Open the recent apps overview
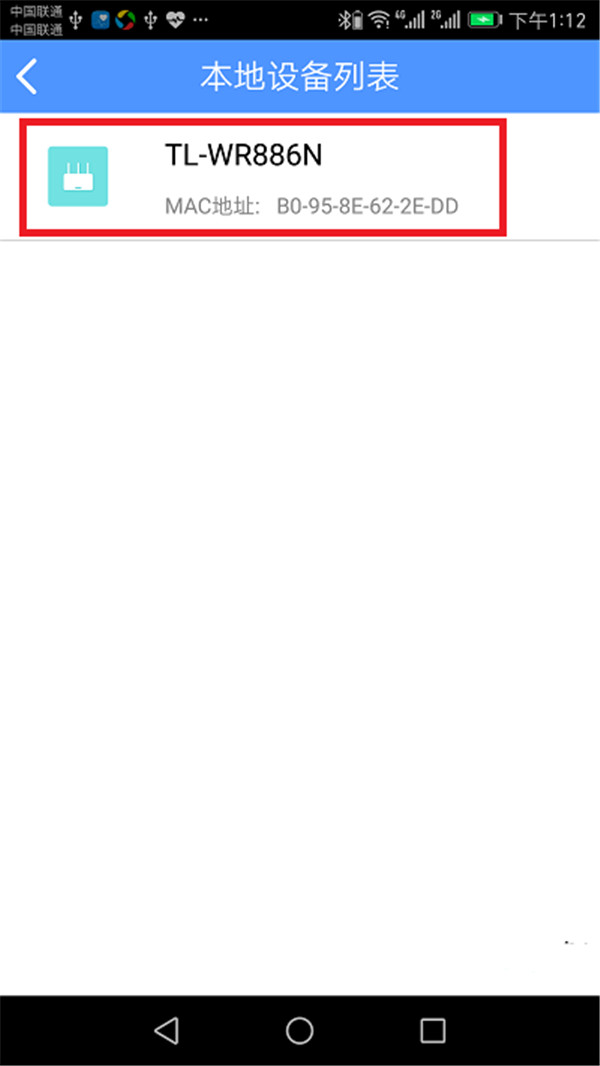The image size is (600, 1066). (x=433, y=1030)
